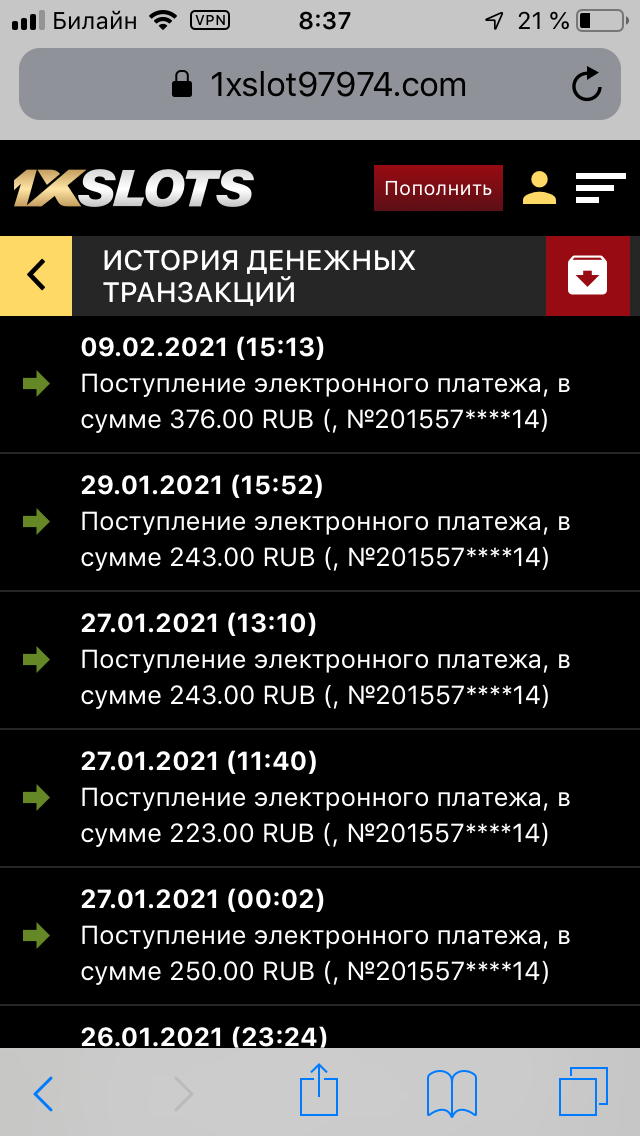This screenshot has height=1136, width=640.
Task: Tap the red archive download icon
Action: 588,275
